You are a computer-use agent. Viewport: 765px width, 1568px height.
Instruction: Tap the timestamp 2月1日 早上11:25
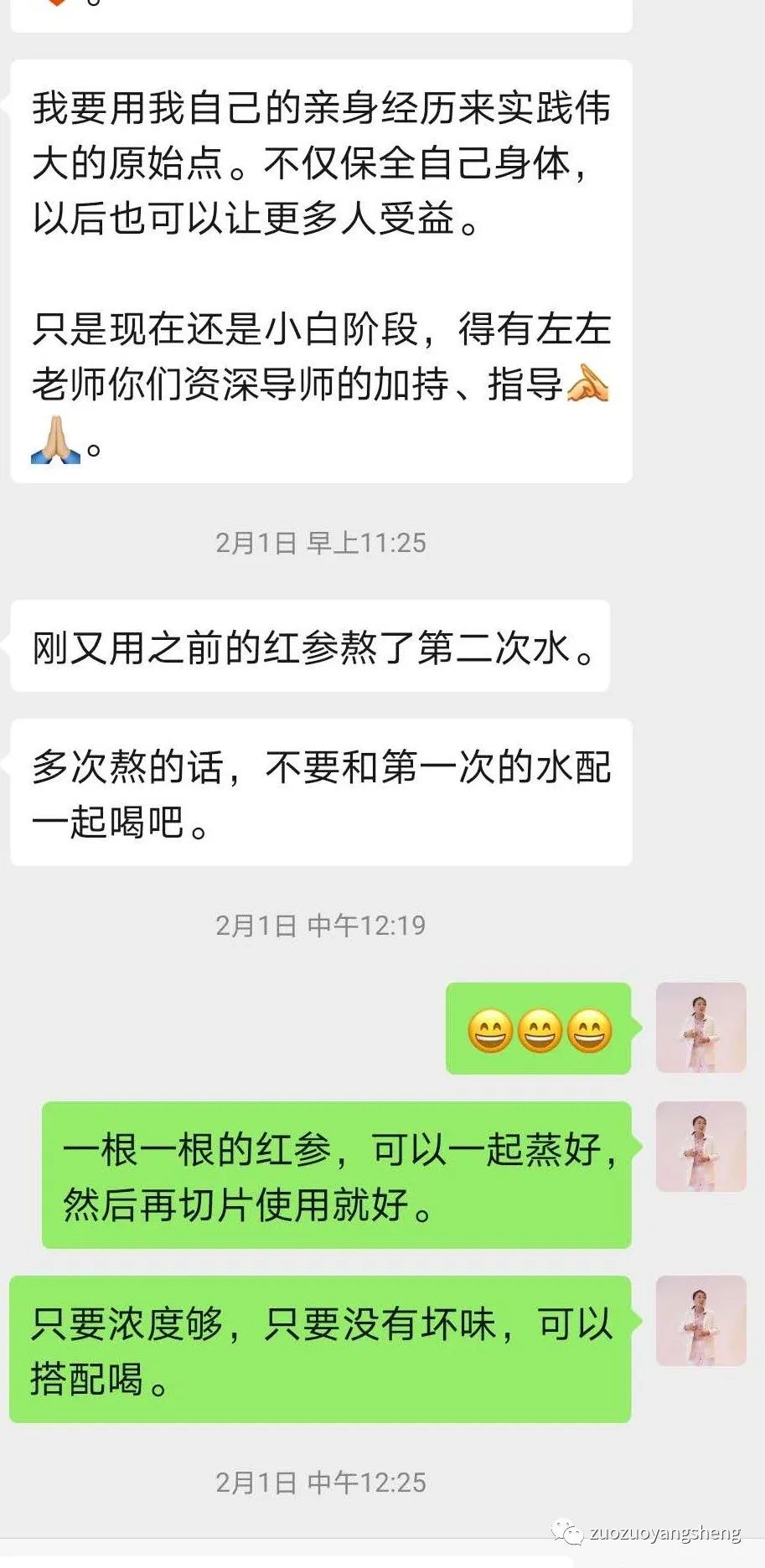[318, 543]
